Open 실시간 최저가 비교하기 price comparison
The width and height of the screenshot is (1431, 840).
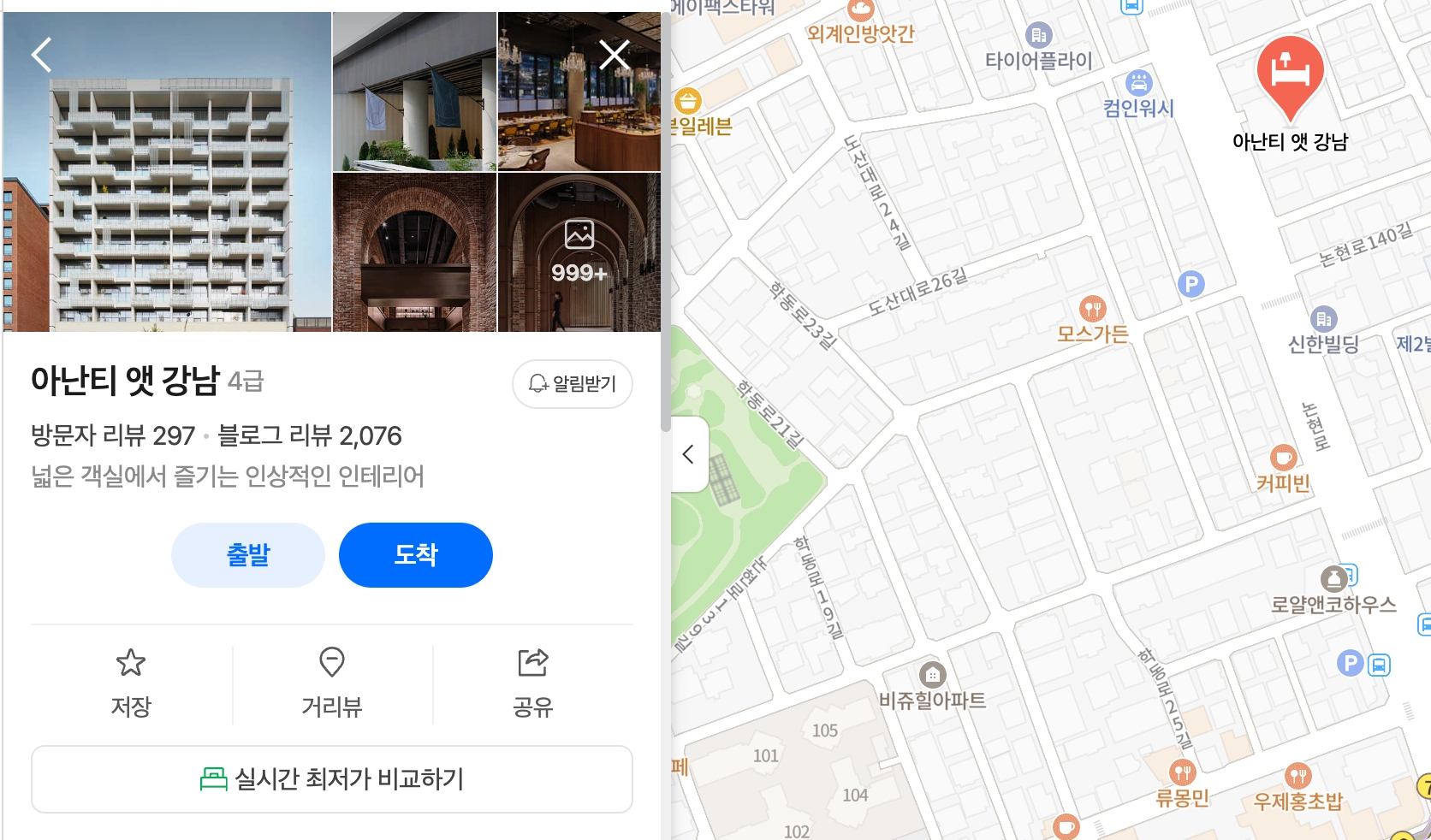point(332,778)
